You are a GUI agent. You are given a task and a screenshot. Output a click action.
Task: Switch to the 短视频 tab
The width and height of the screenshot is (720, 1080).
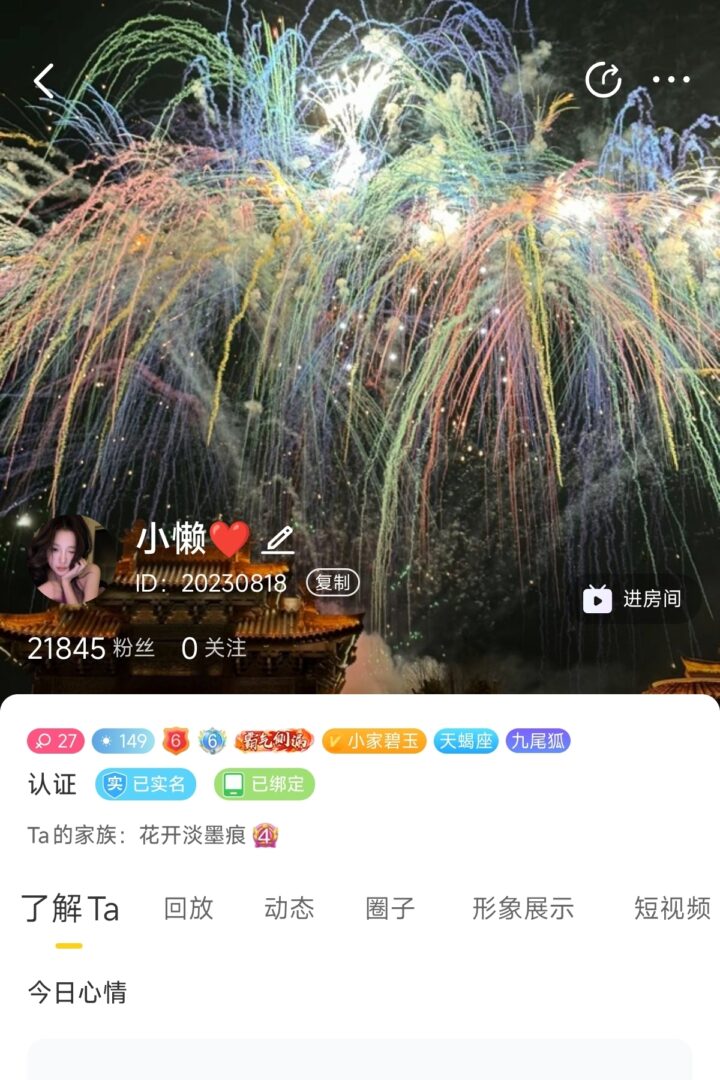coord(671,908)
